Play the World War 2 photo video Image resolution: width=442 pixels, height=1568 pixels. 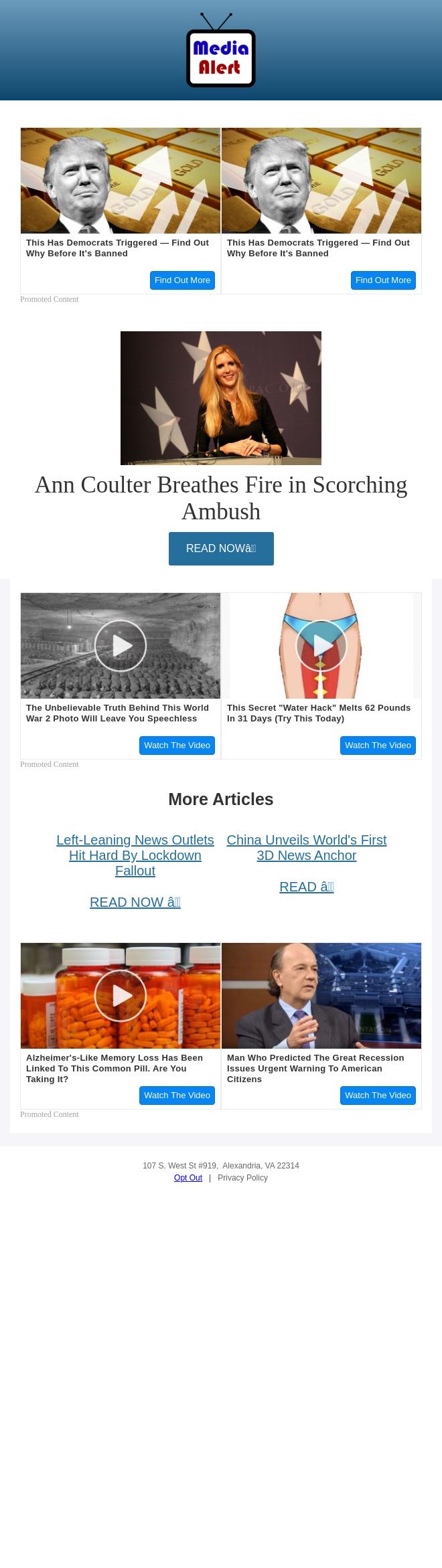tap(121, 646)
